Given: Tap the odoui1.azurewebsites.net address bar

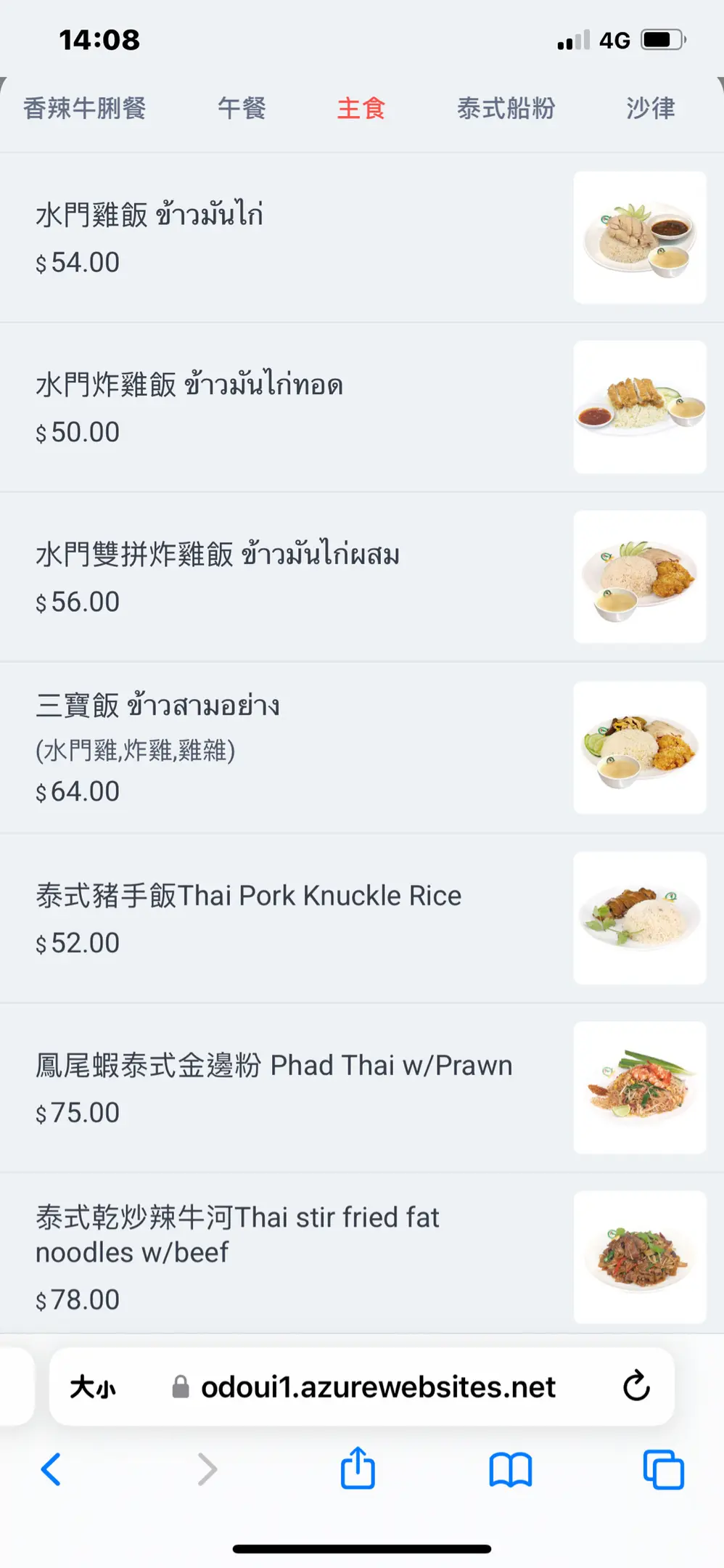Looking at the screenshot, I should click(377, 1387).
